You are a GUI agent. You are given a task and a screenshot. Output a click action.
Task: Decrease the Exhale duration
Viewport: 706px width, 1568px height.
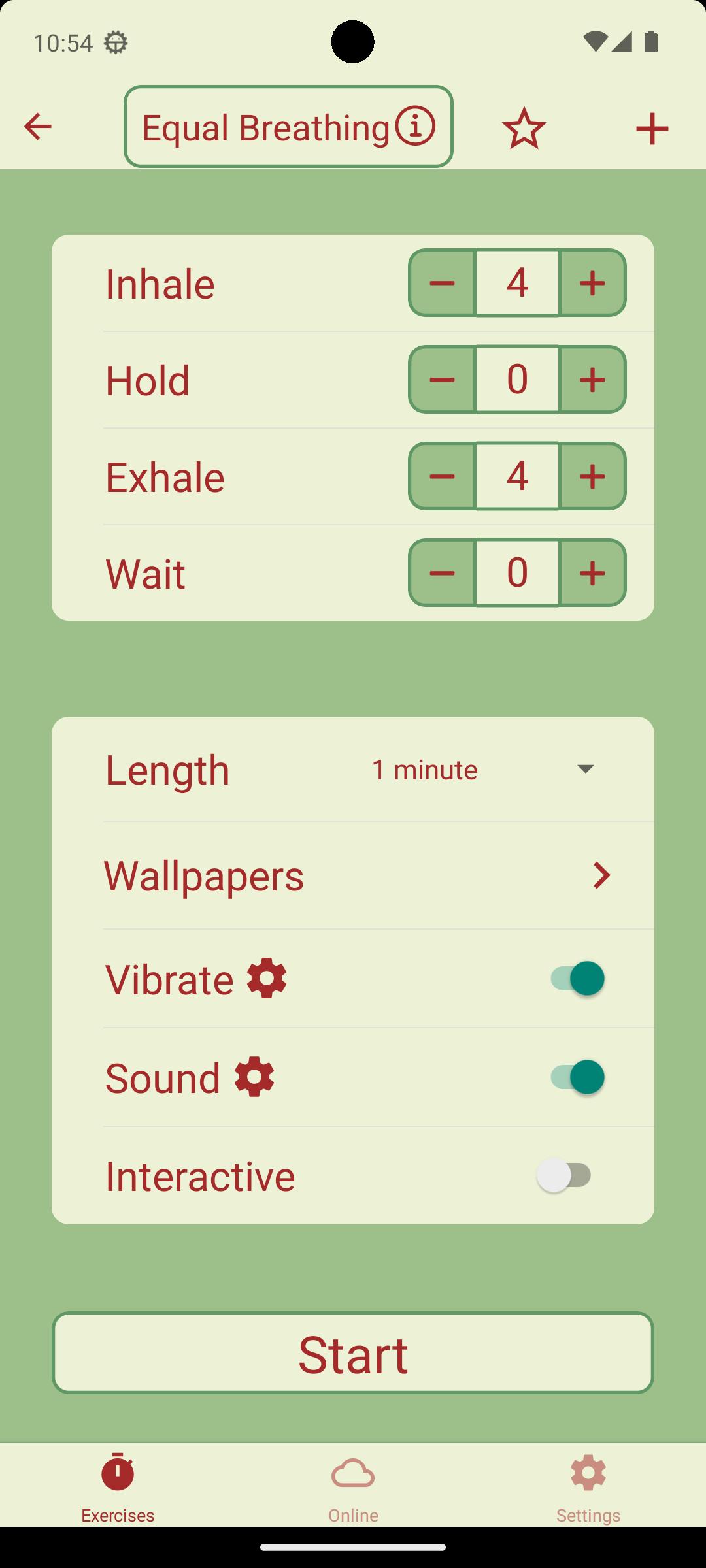pyautogui.click(x=442, y=476)
